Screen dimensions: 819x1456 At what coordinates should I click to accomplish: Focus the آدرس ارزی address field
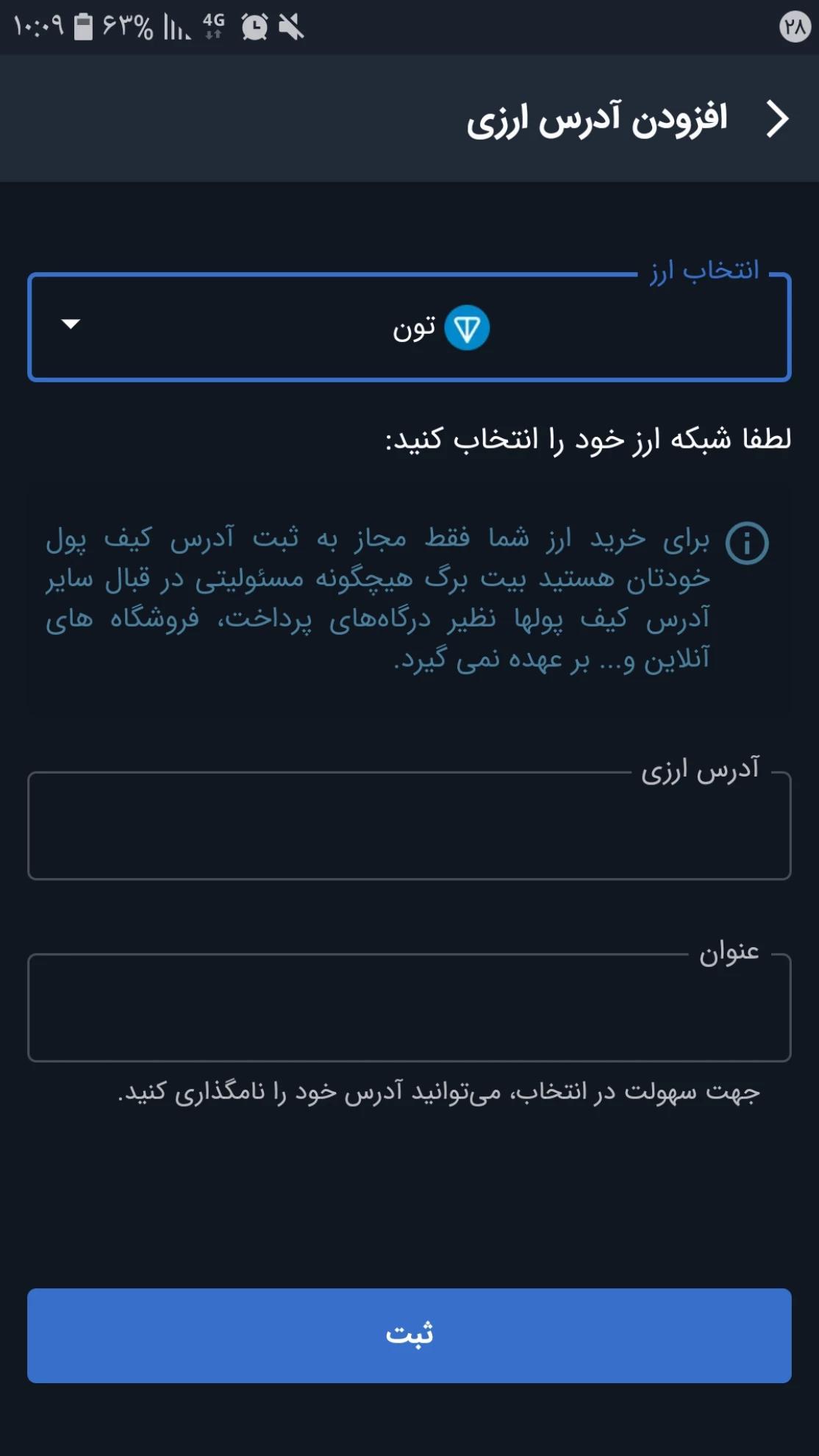click(x=409, y=827)
